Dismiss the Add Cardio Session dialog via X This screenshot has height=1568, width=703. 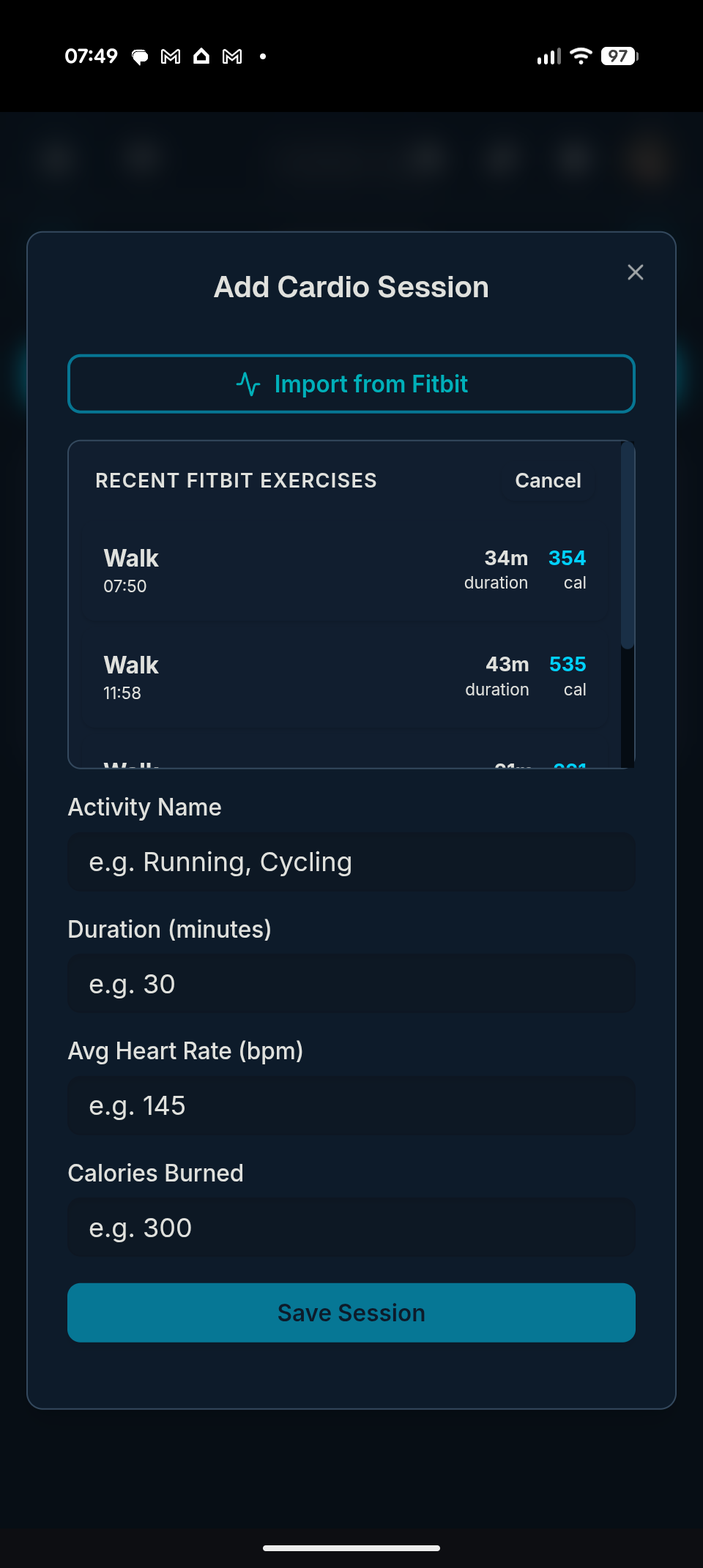coord(635,272)
